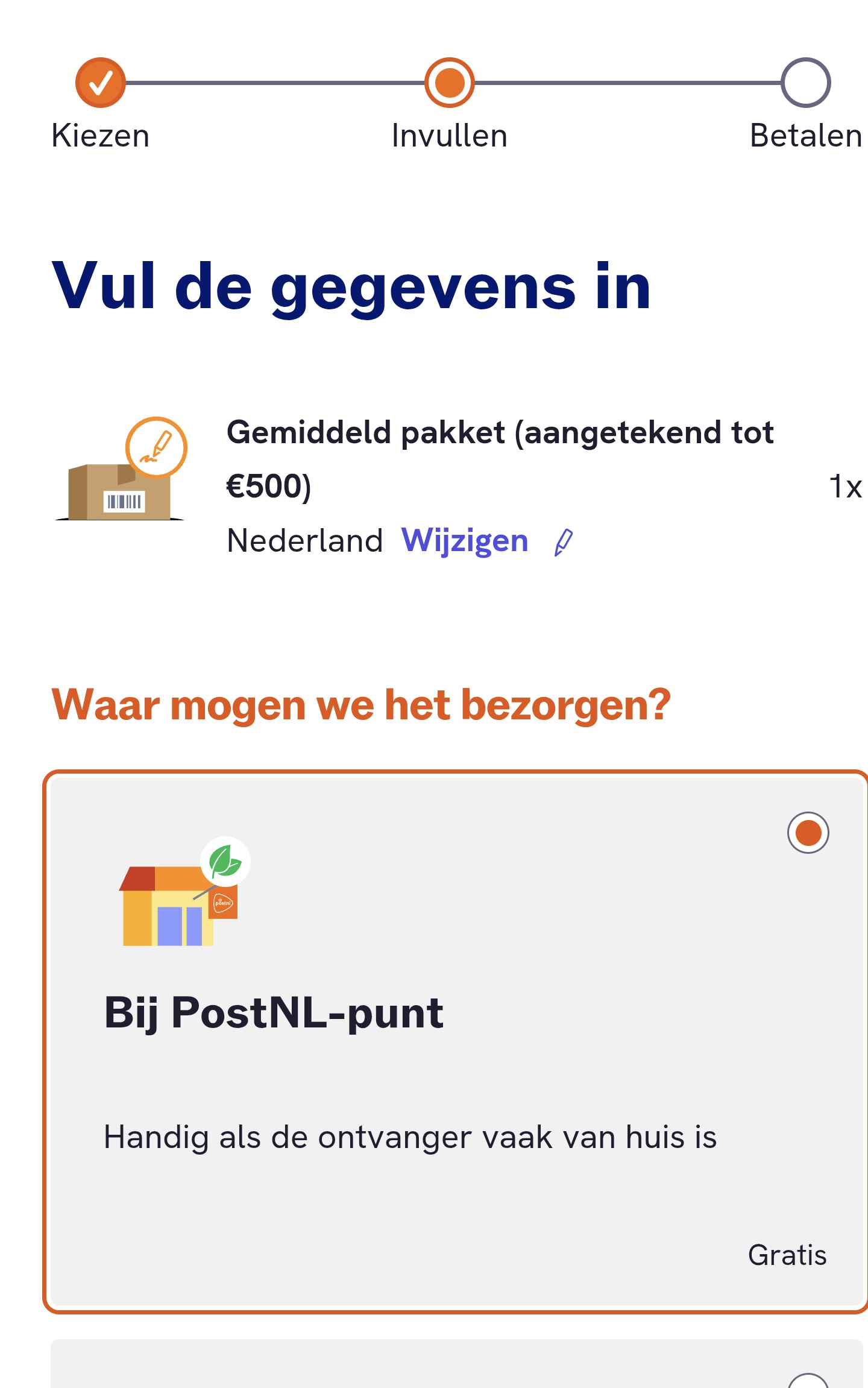Select the second delivery option radio button
The height and width of the screenshot is (1388, 868).
pos(808,1382)
